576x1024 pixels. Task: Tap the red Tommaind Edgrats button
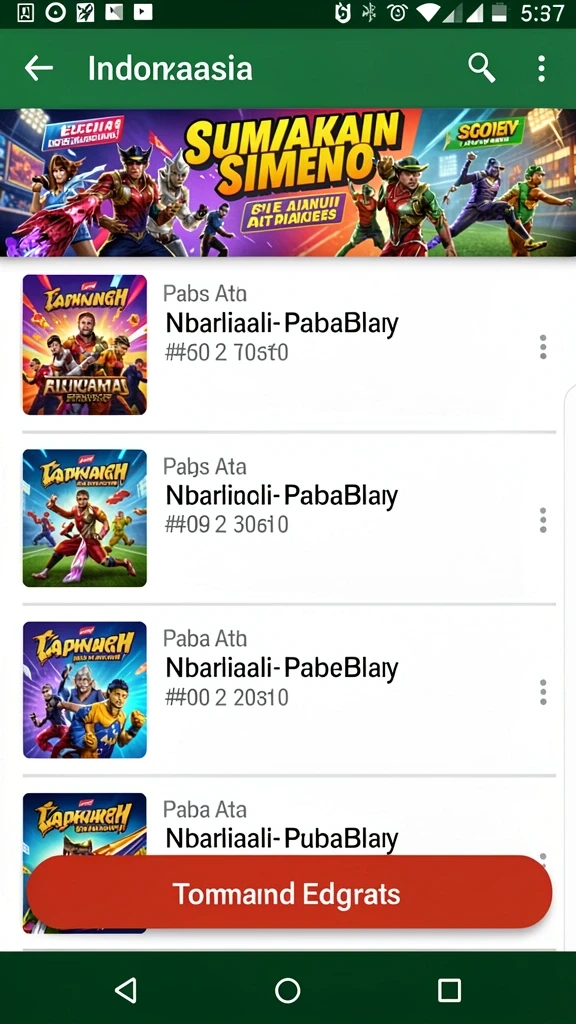[289, 892]
